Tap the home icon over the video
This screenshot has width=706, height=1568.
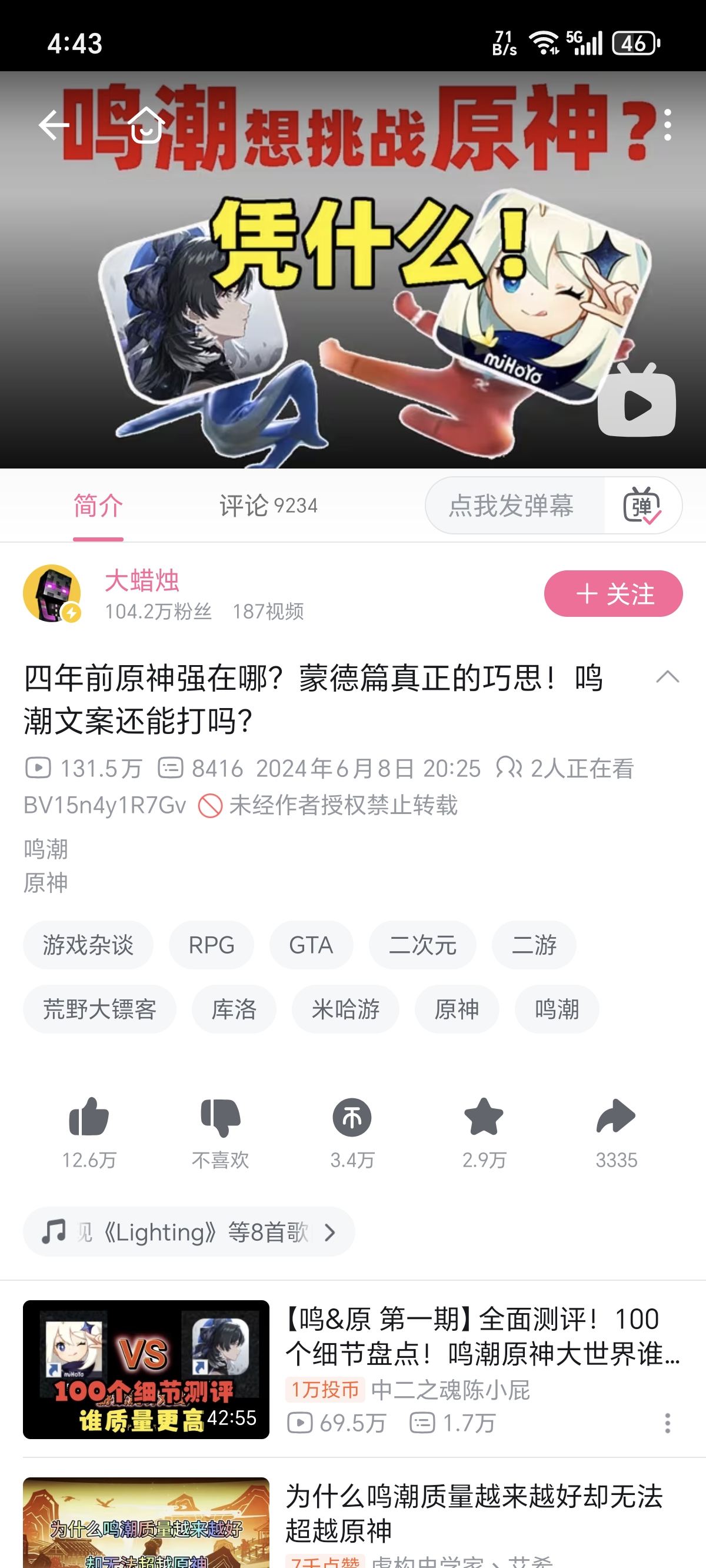[x=146, y=125]
